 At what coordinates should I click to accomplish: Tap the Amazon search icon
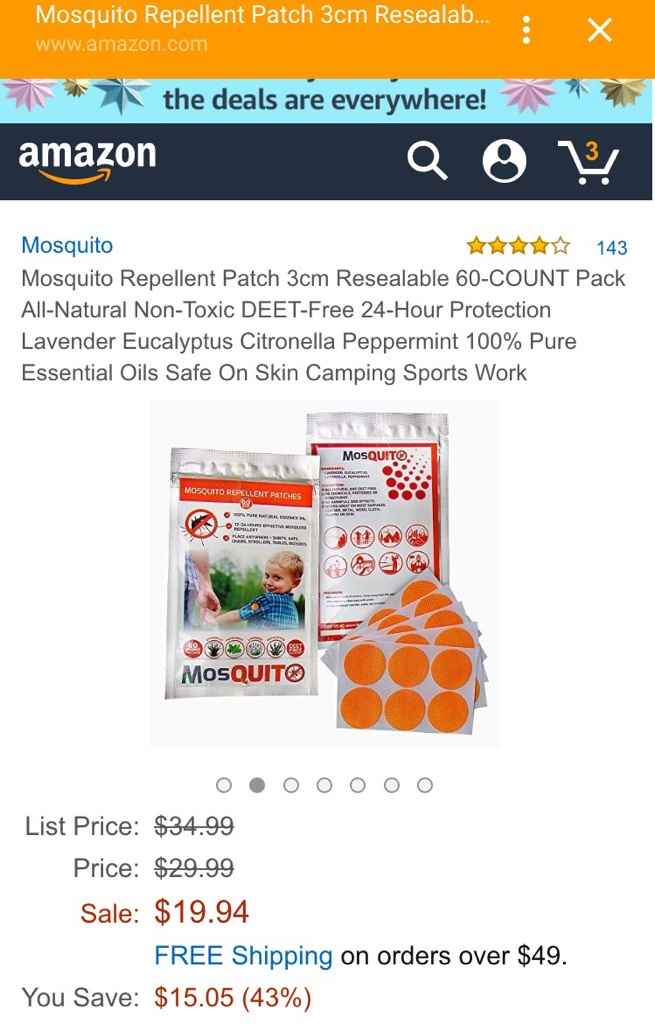427,160
